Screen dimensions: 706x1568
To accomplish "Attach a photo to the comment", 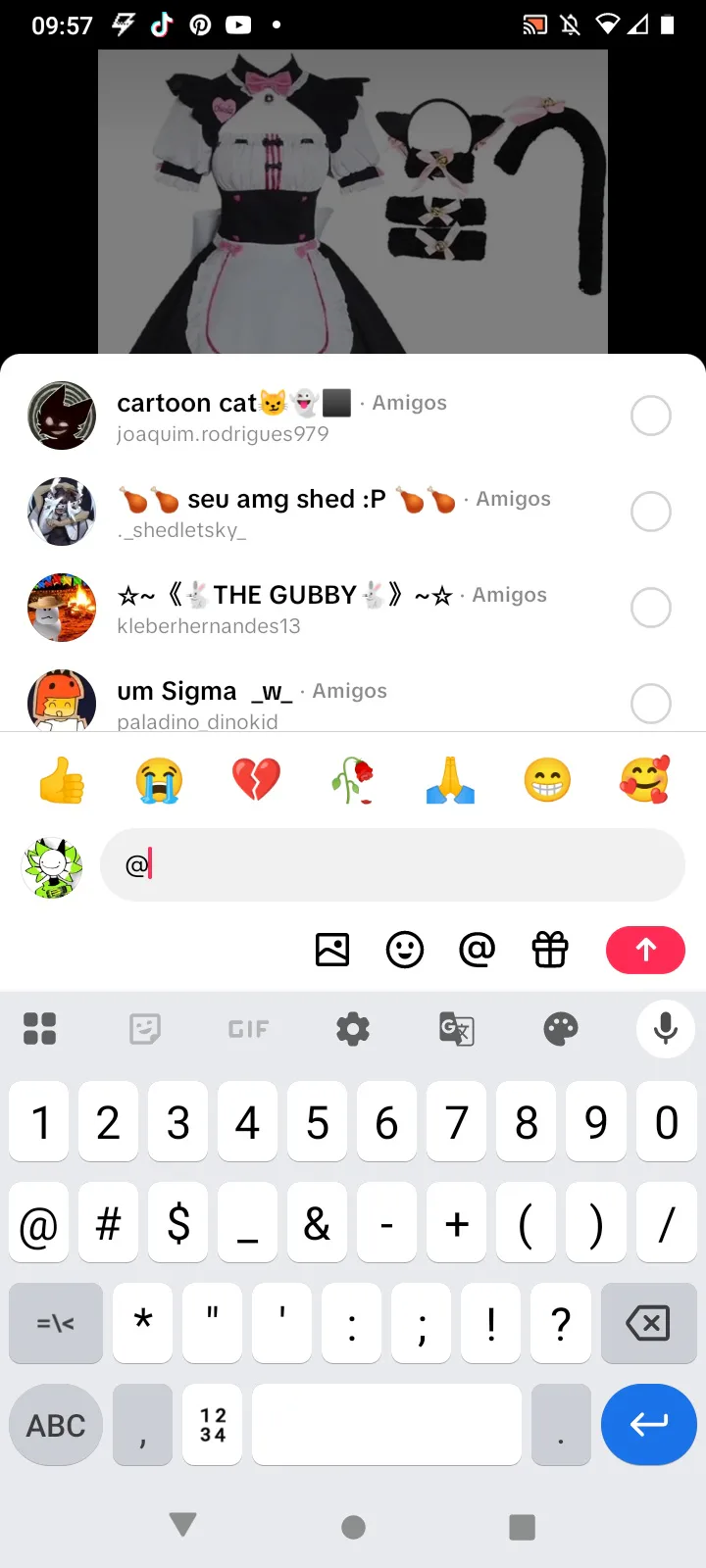I will (x=332, y=950).
